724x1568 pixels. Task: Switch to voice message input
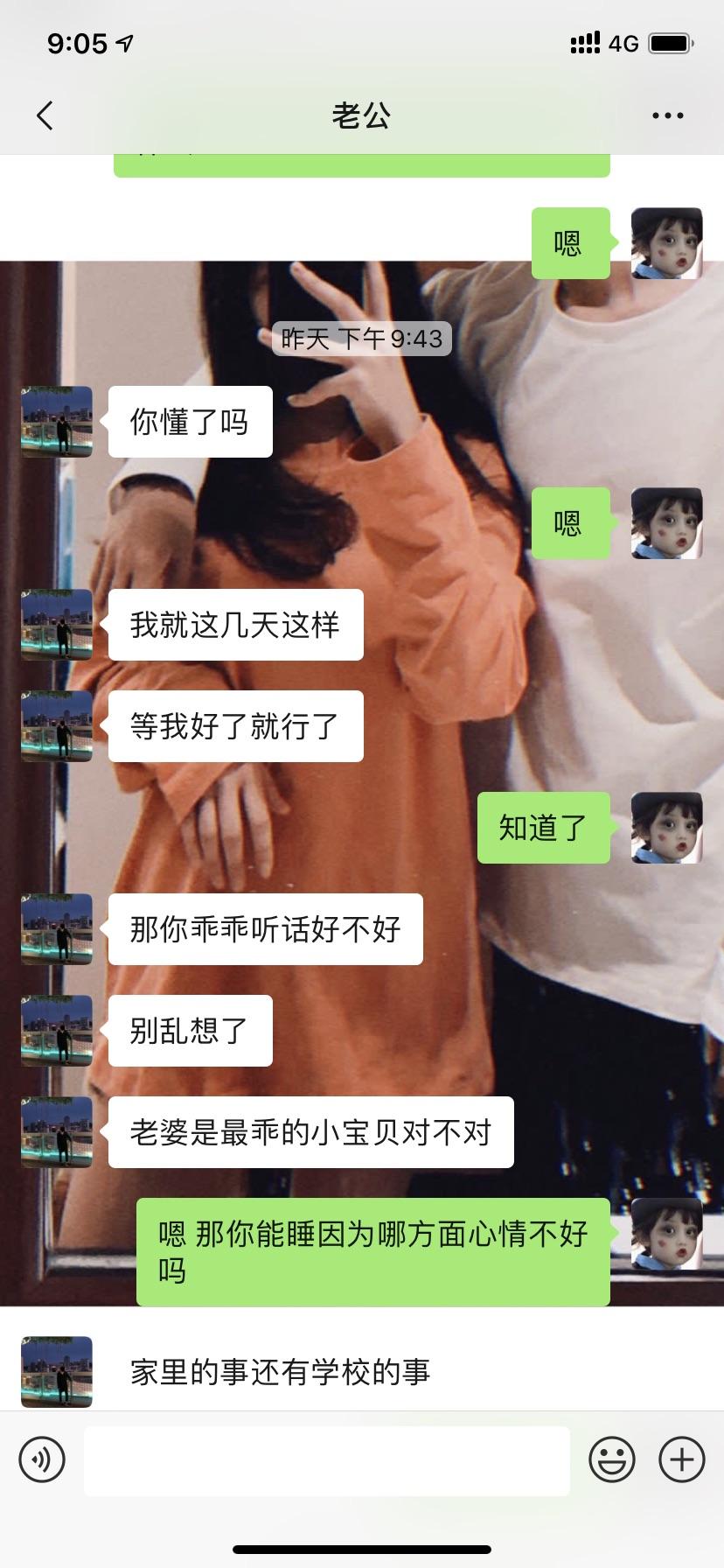click(42, 1459)
